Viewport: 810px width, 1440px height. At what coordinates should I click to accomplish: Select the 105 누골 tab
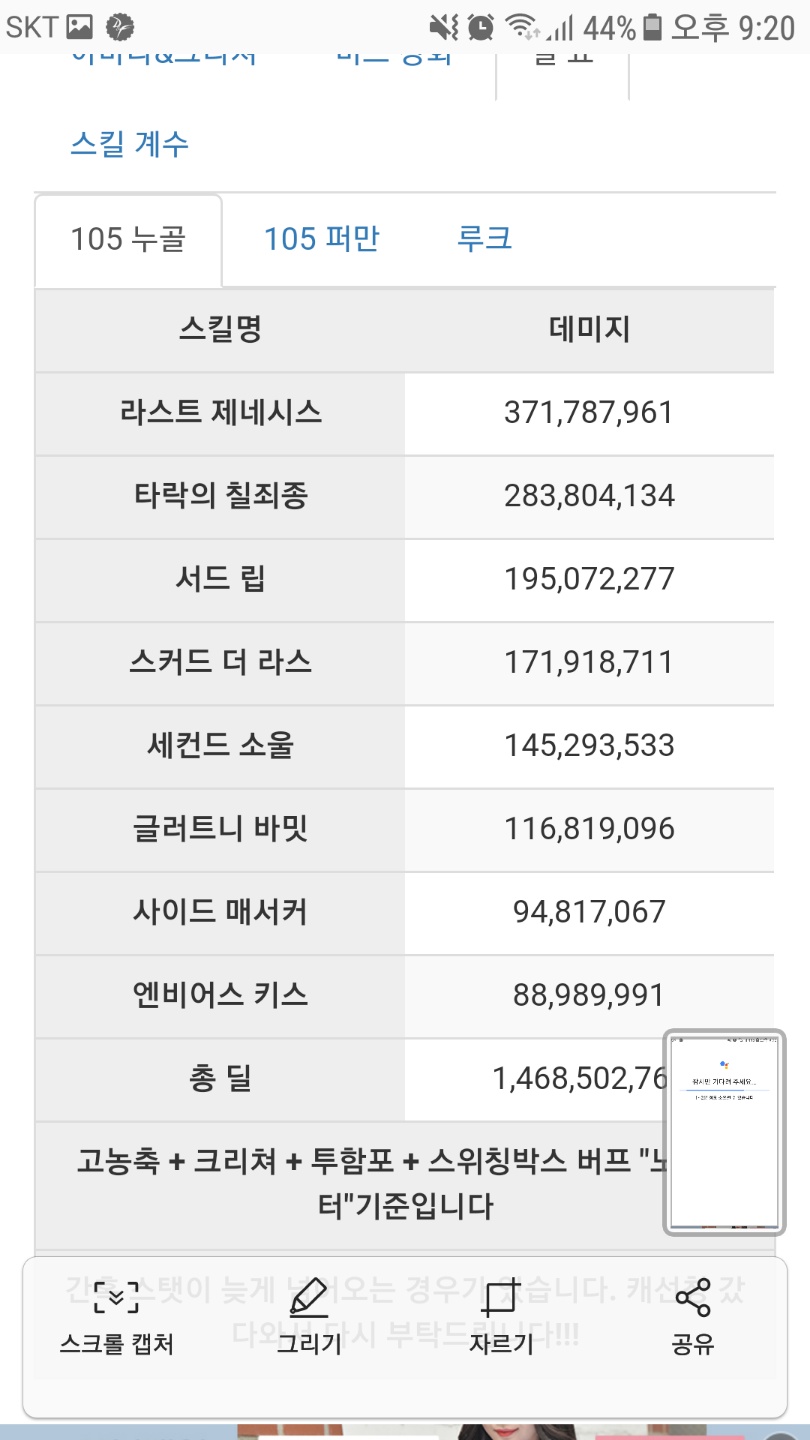click(128, 240)
